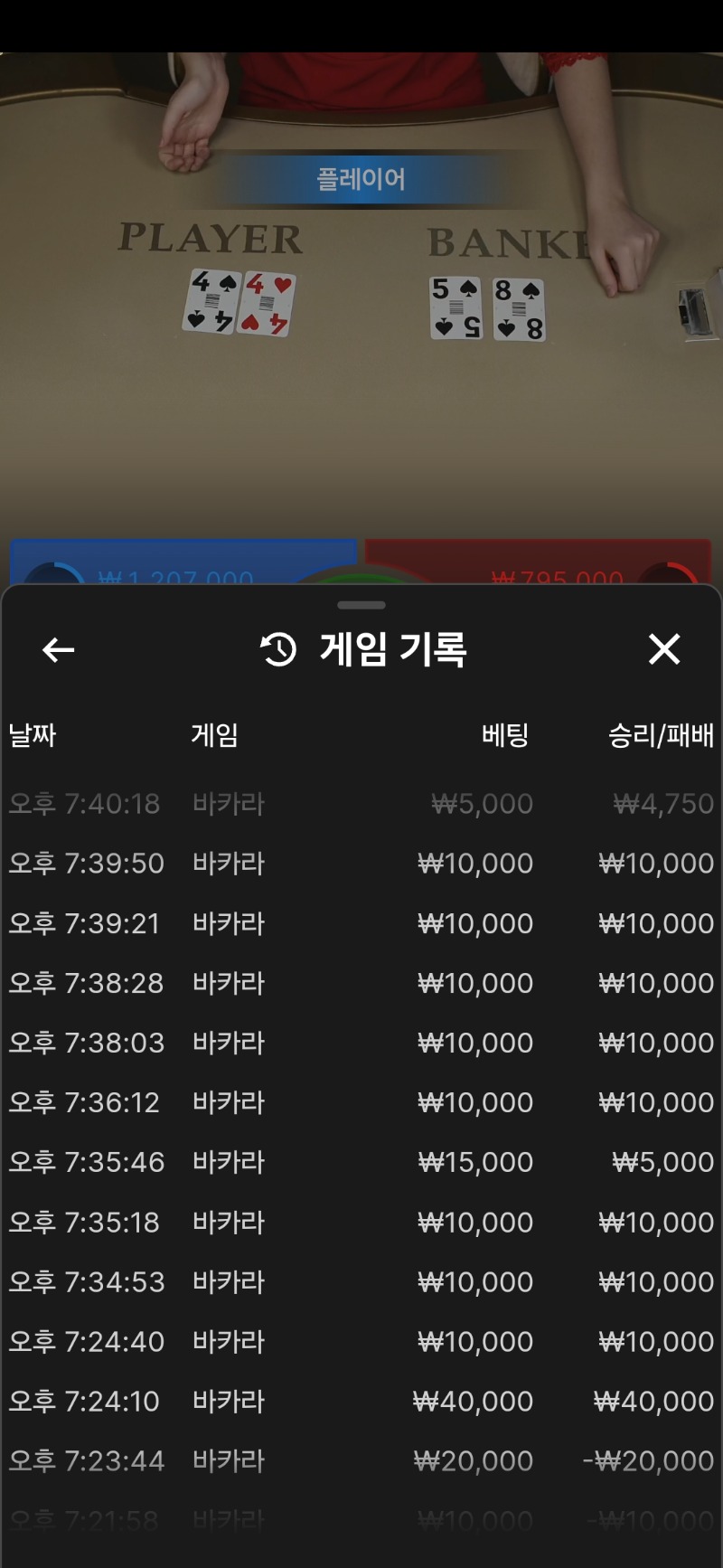
Task: Open the 오후 7:39:50 baccarat record
Action: click(361, 863)
